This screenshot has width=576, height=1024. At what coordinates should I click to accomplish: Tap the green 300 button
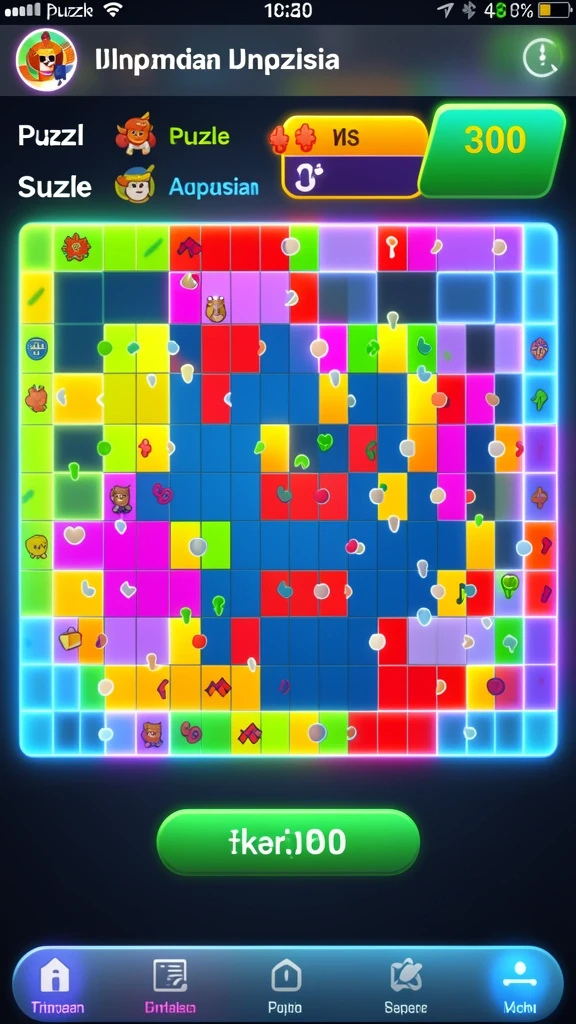(494, 151)
